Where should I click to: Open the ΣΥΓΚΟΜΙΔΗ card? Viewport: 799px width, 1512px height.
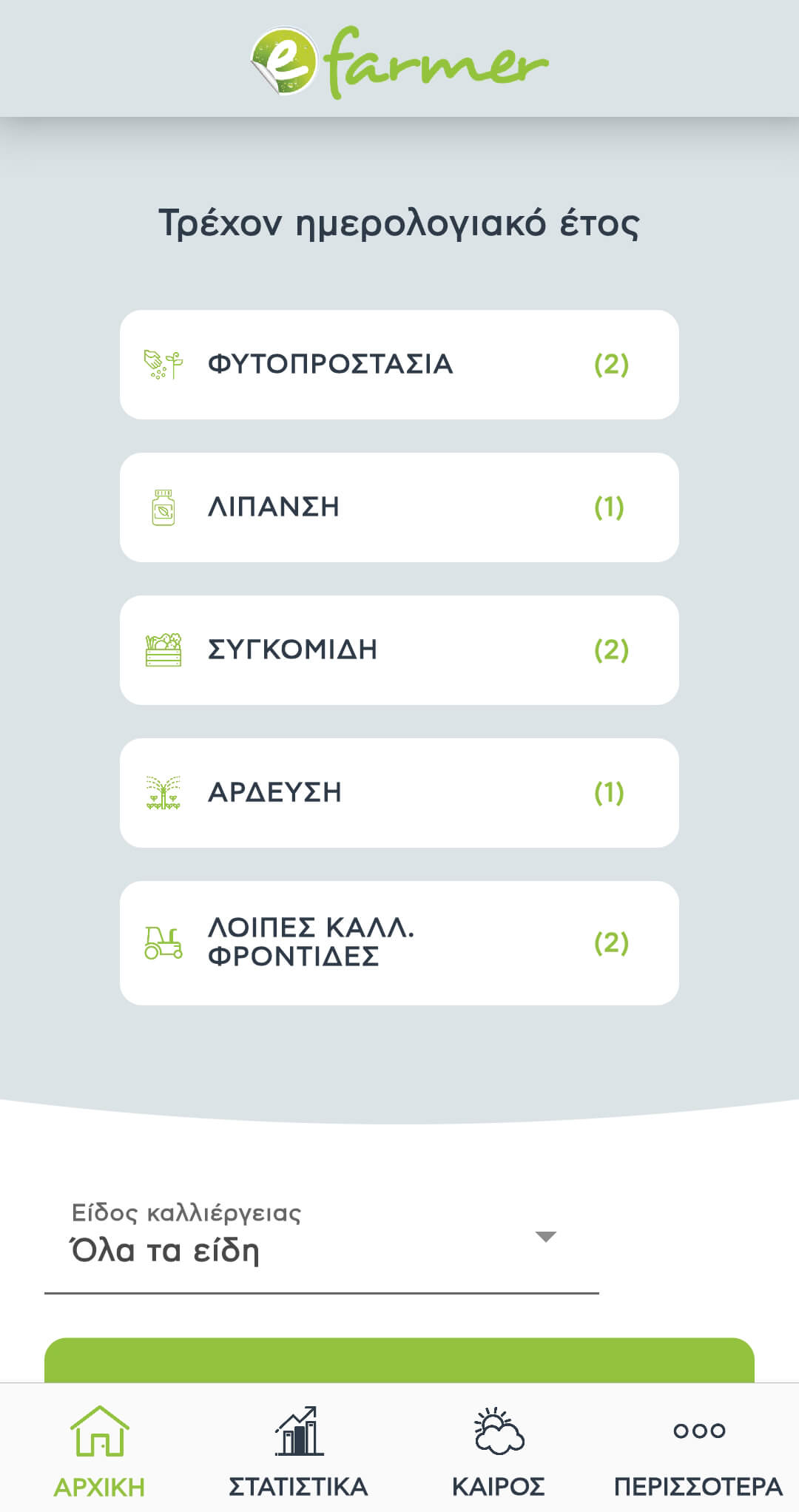399,650
